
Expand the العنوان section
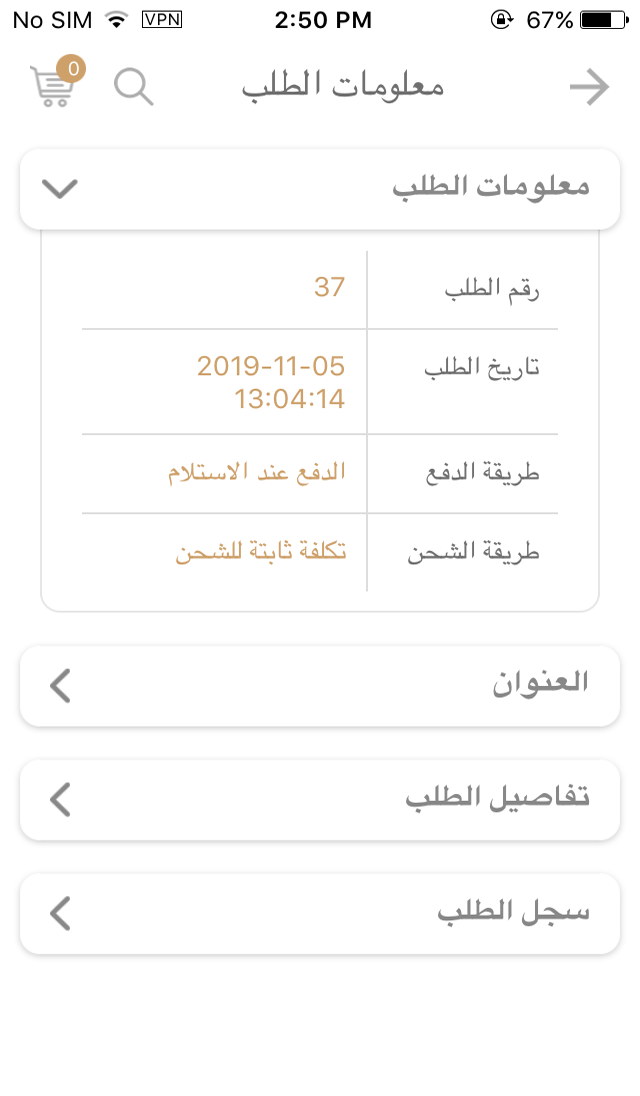point(320,686)
